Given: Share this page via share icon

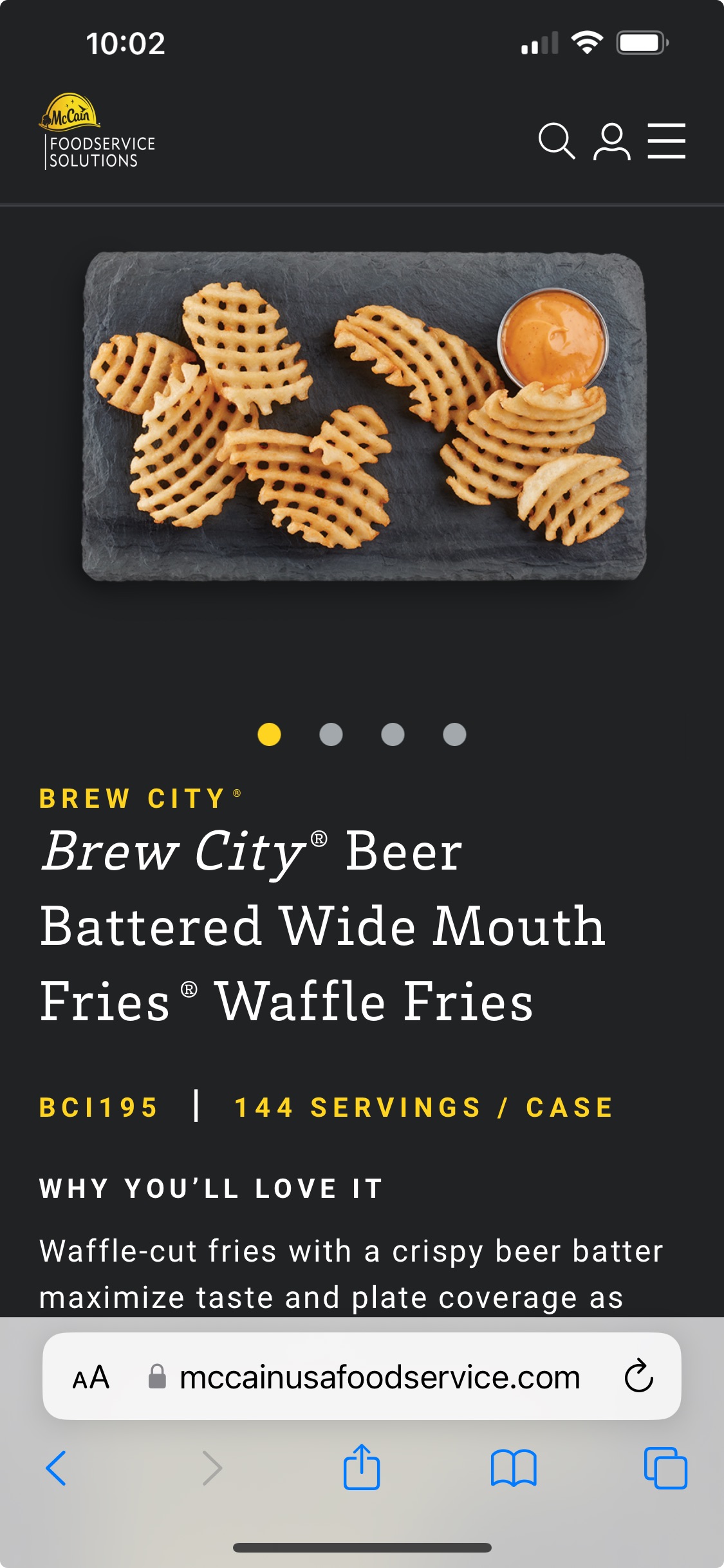Looking at the screenshot, I should click(362, 1467).
